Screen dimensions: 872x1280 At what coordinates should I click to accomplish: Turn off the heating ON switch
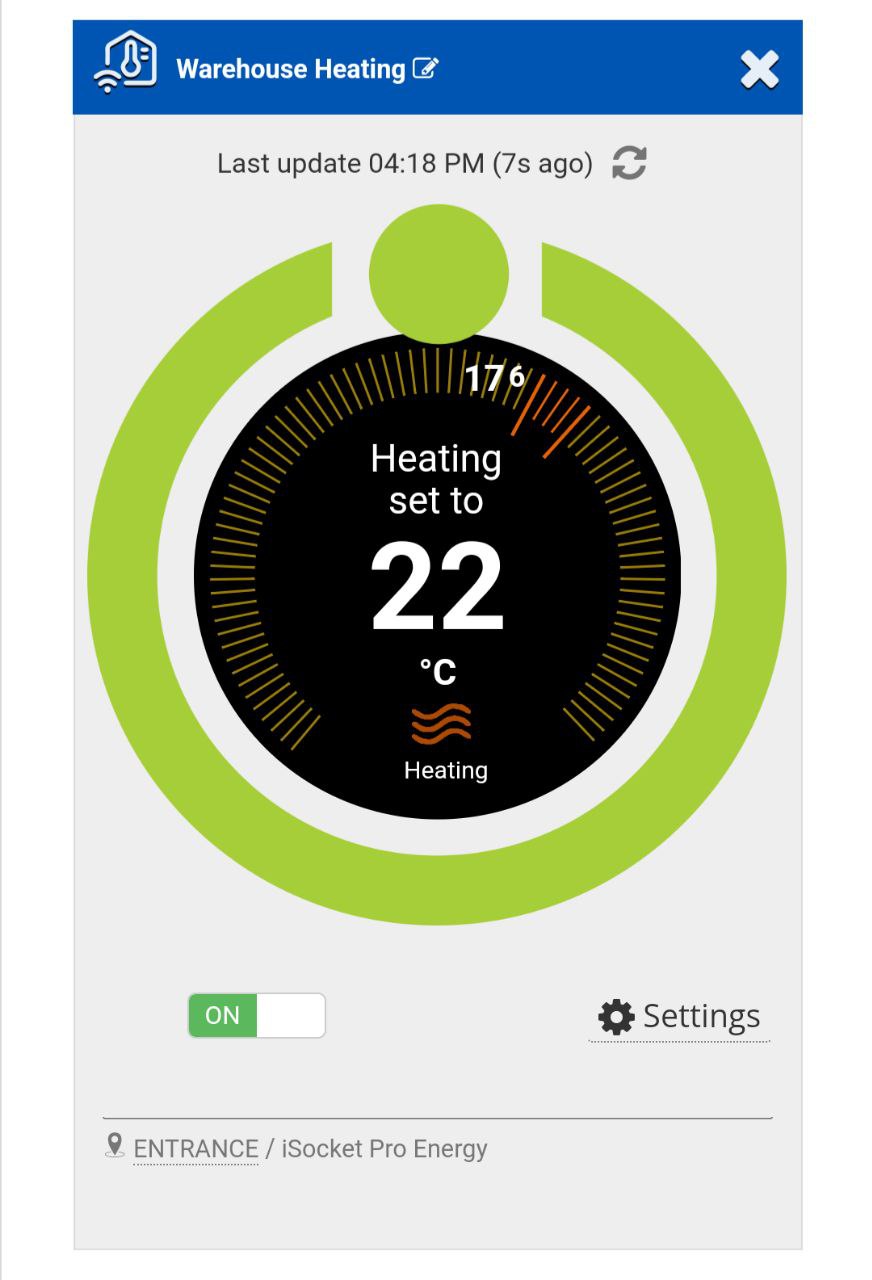click(x=256, y=1016)
